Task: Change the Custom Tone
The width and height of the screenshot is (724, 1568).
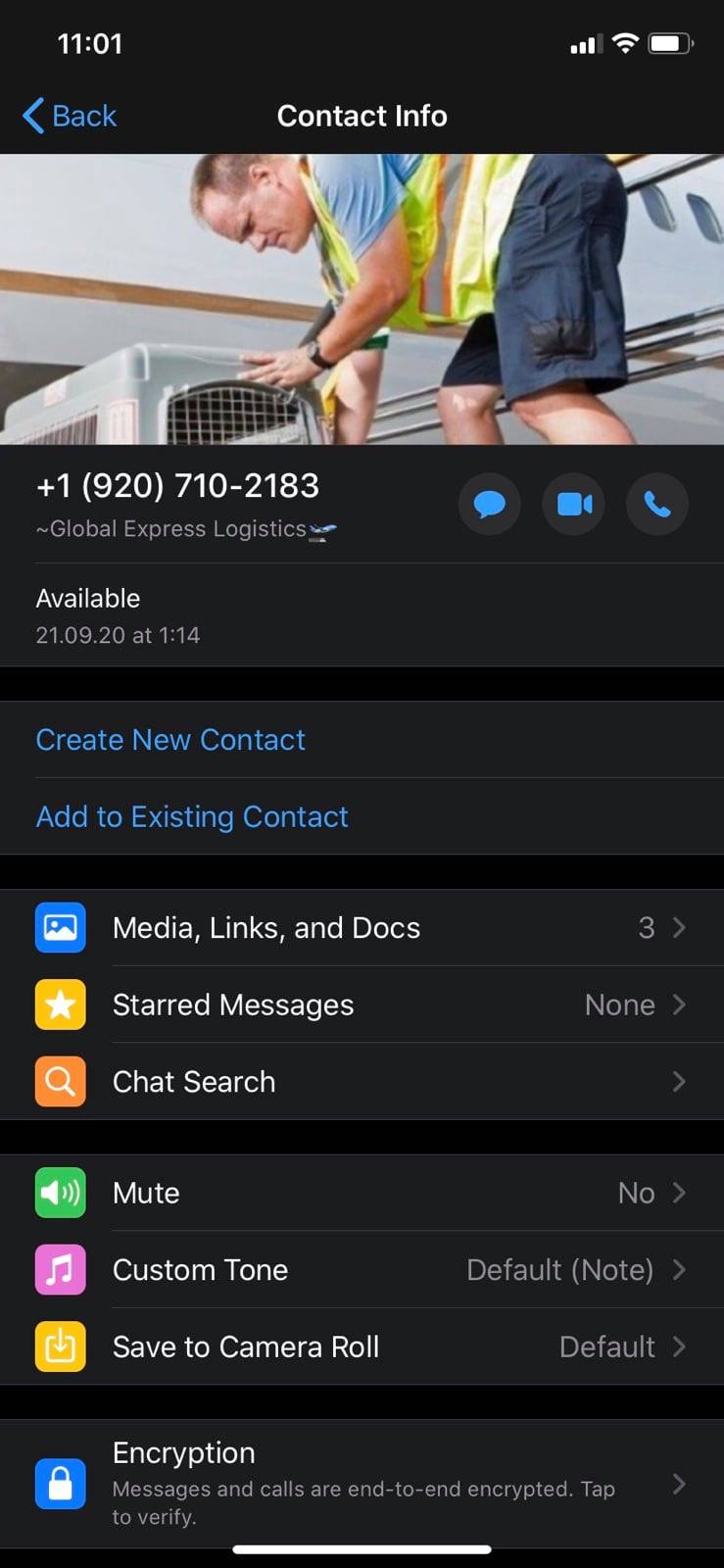Action: 362,1269
